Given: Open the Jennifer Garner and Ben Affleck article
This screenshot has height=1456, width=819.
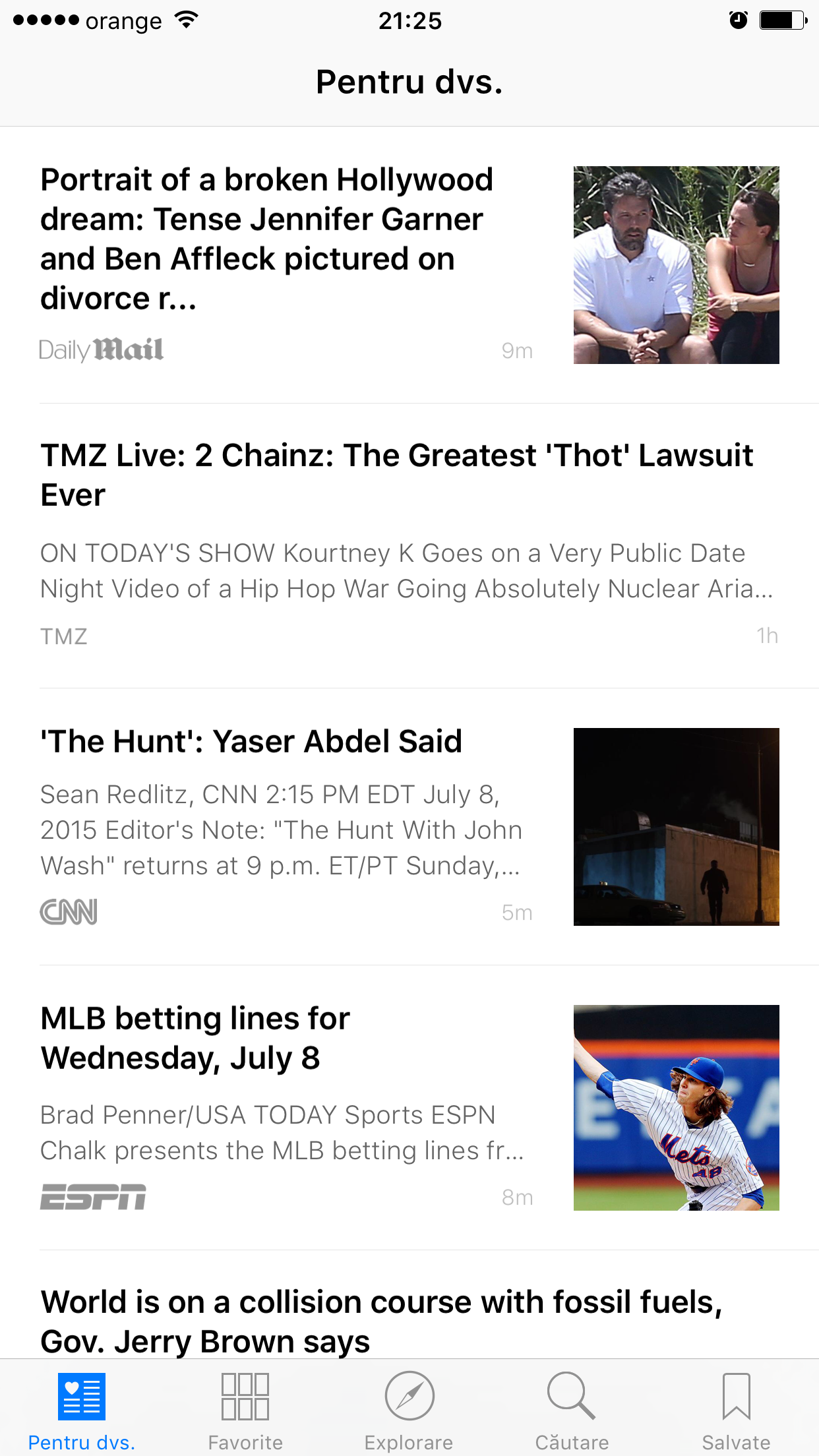Looking at the screenshot, I should [x=409, y=265].
